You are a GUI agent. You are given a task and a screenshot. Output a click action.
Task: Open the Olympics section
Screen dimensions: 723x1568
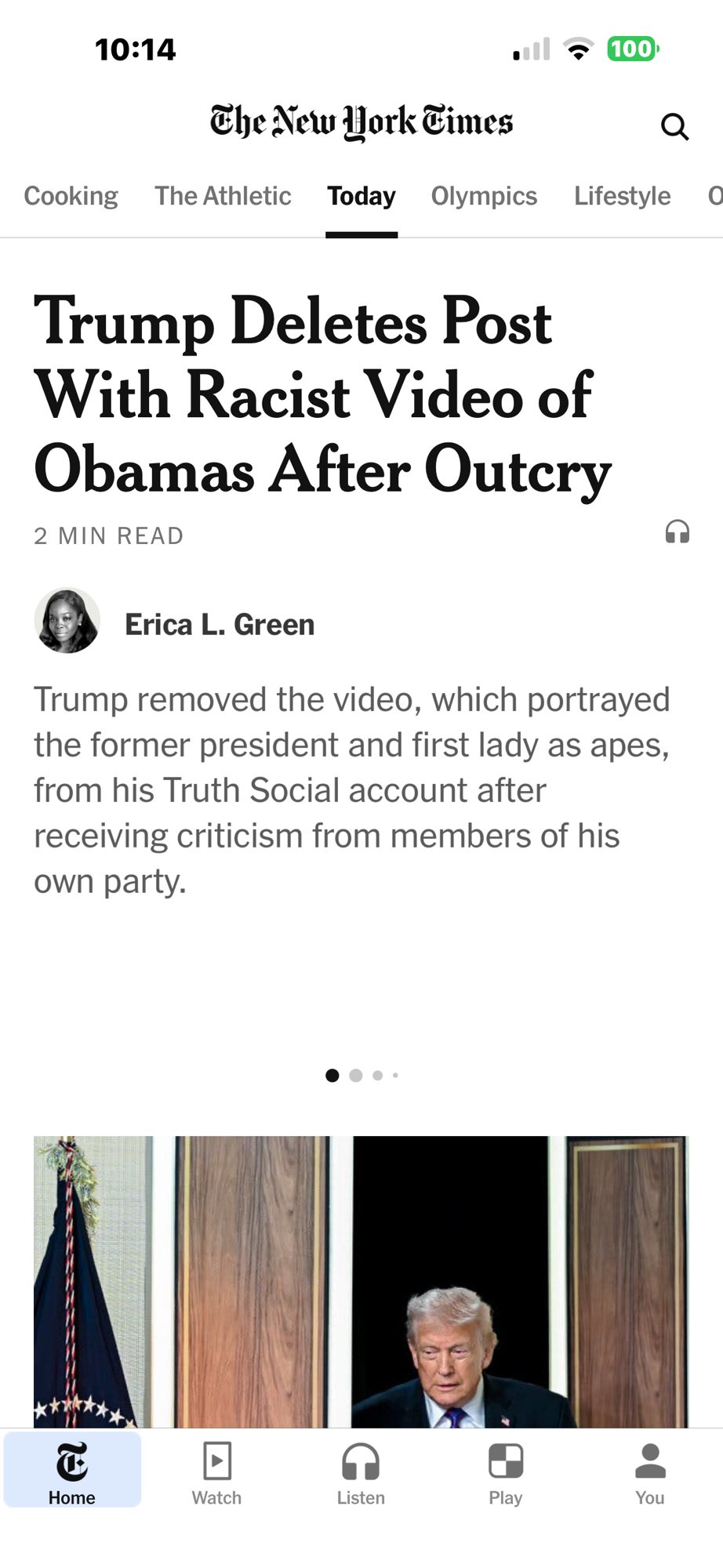(x=484, y=196)
